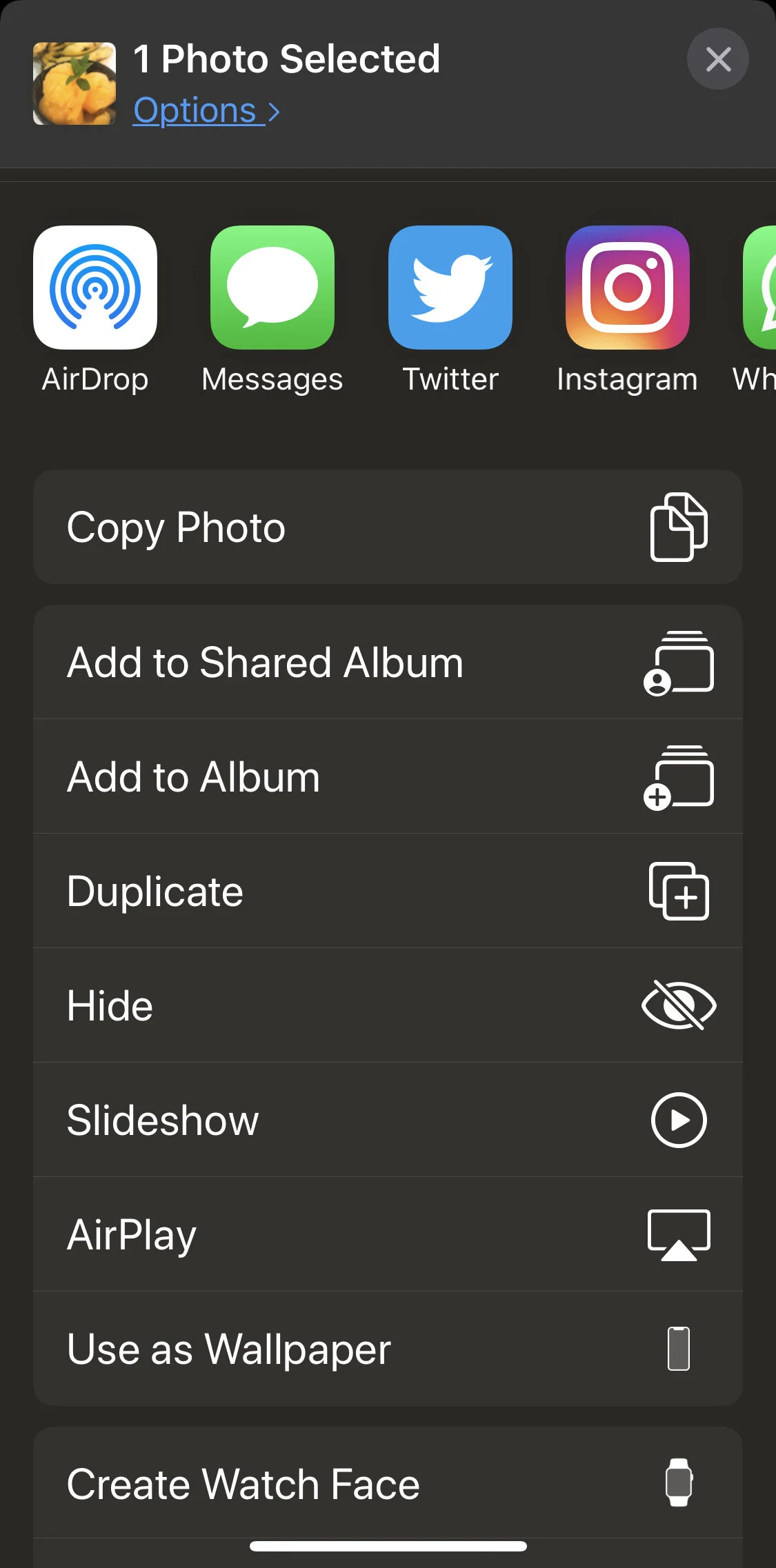
Task: Choose Add to Shared Album
Action: point(388,663)
